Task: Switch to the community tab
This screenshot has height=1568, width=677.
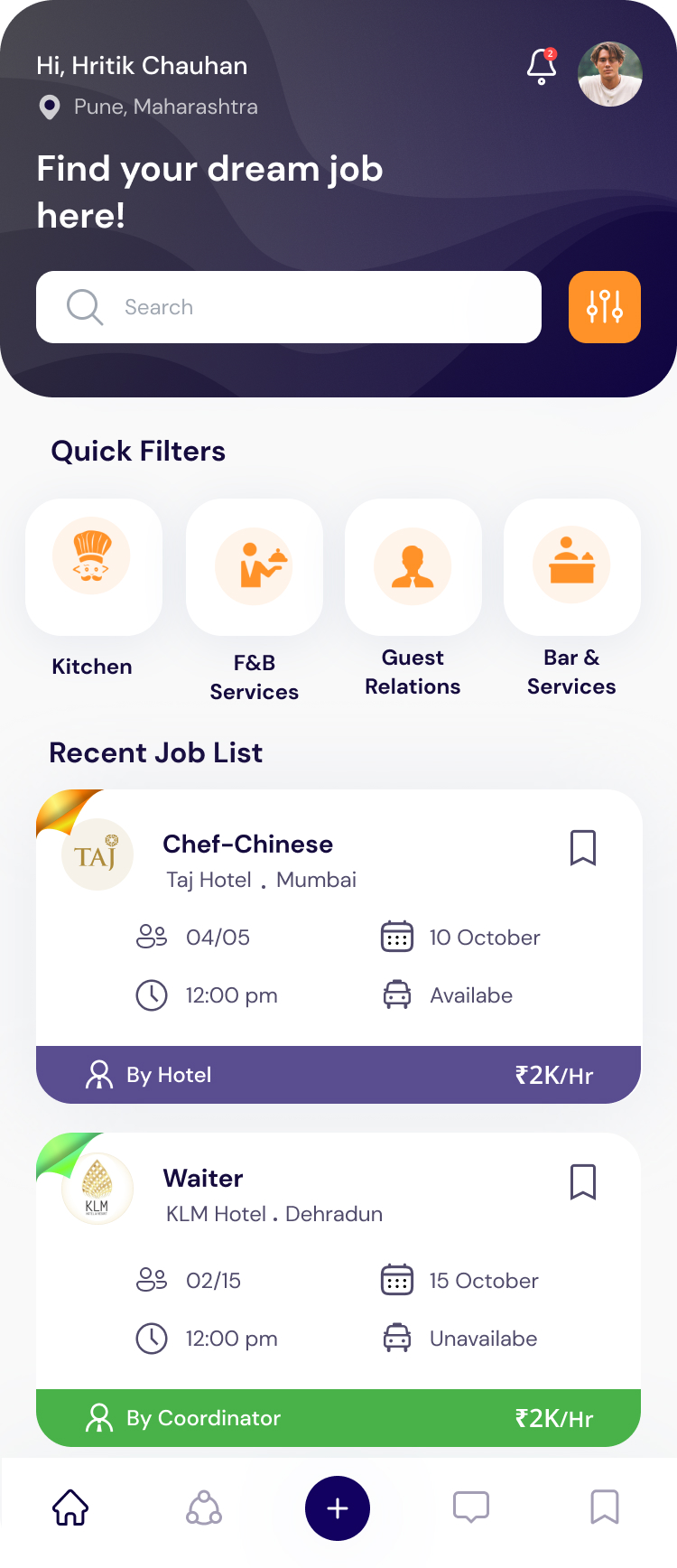Action: click(x=203, y=1507)
